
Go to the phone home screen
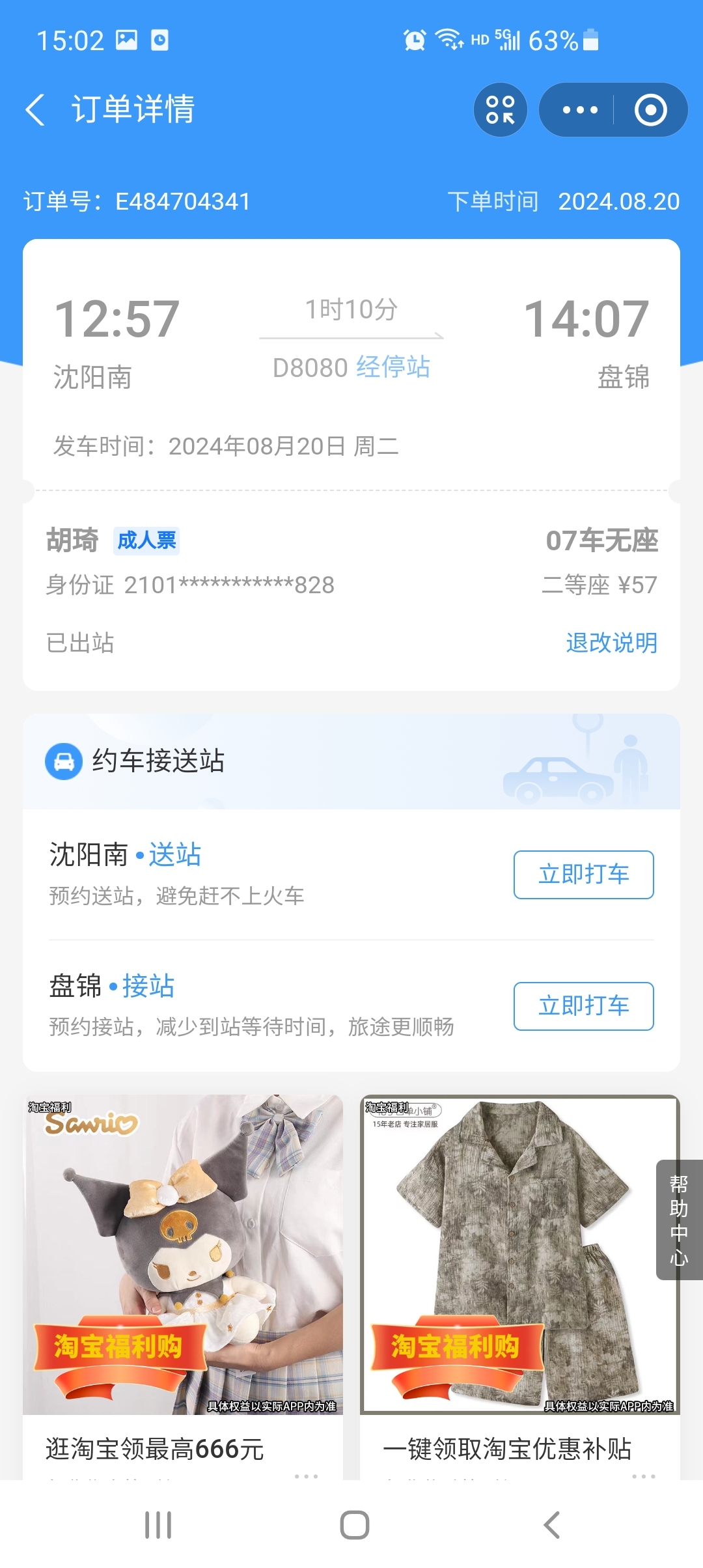tap(354, 1525)
